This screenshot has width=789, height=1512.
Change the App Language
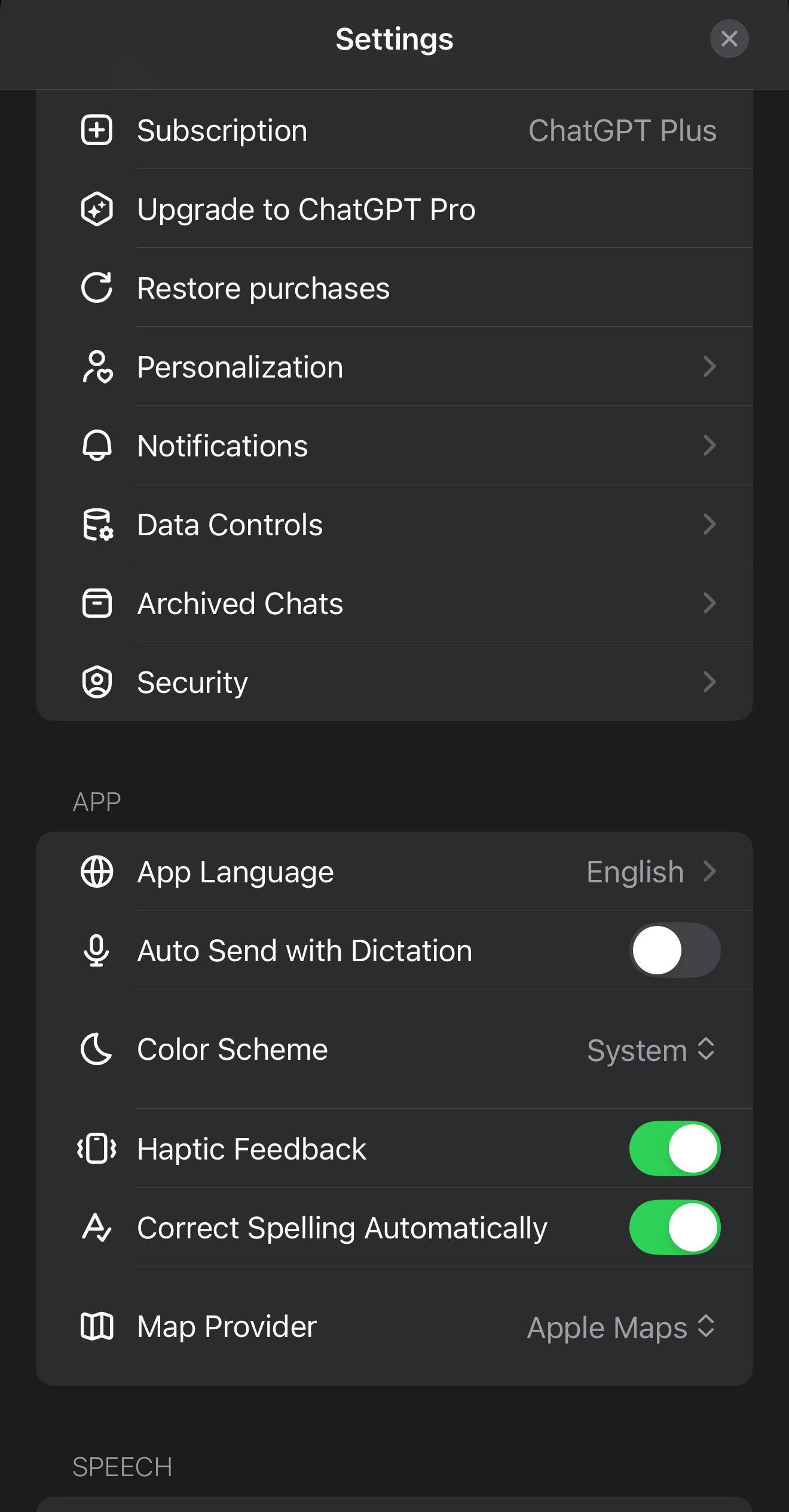click(x=394, y=871)
